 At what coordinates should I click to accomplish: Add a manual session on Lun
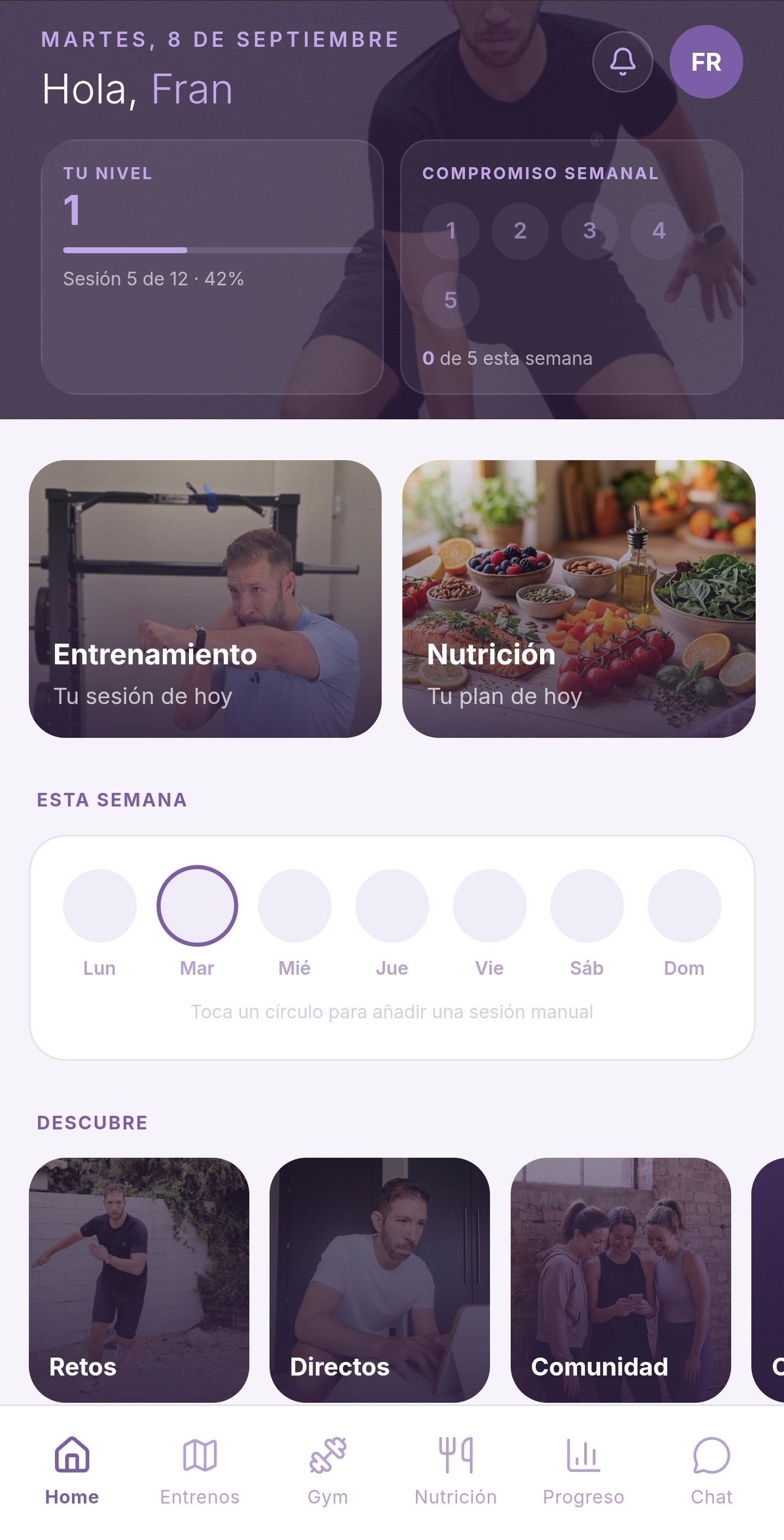(x=99, y=906)
